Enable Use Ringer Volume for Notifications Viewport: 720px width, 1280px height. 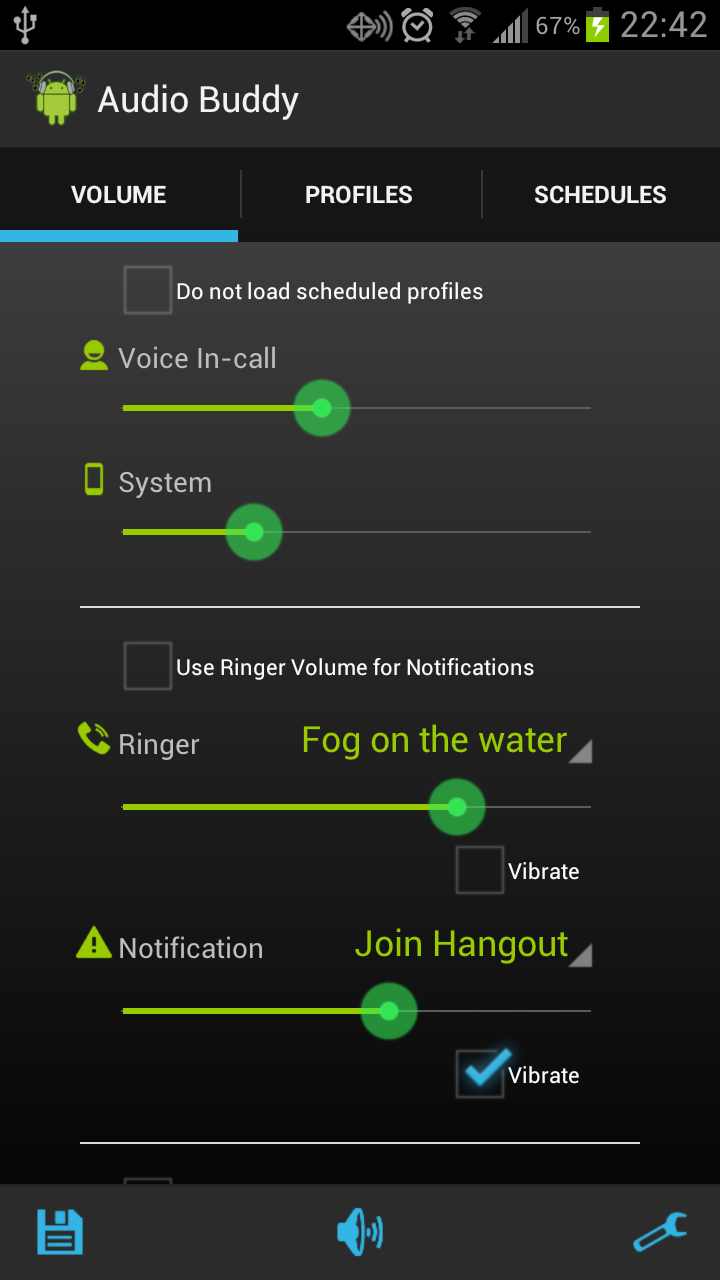tap(148, 667)
